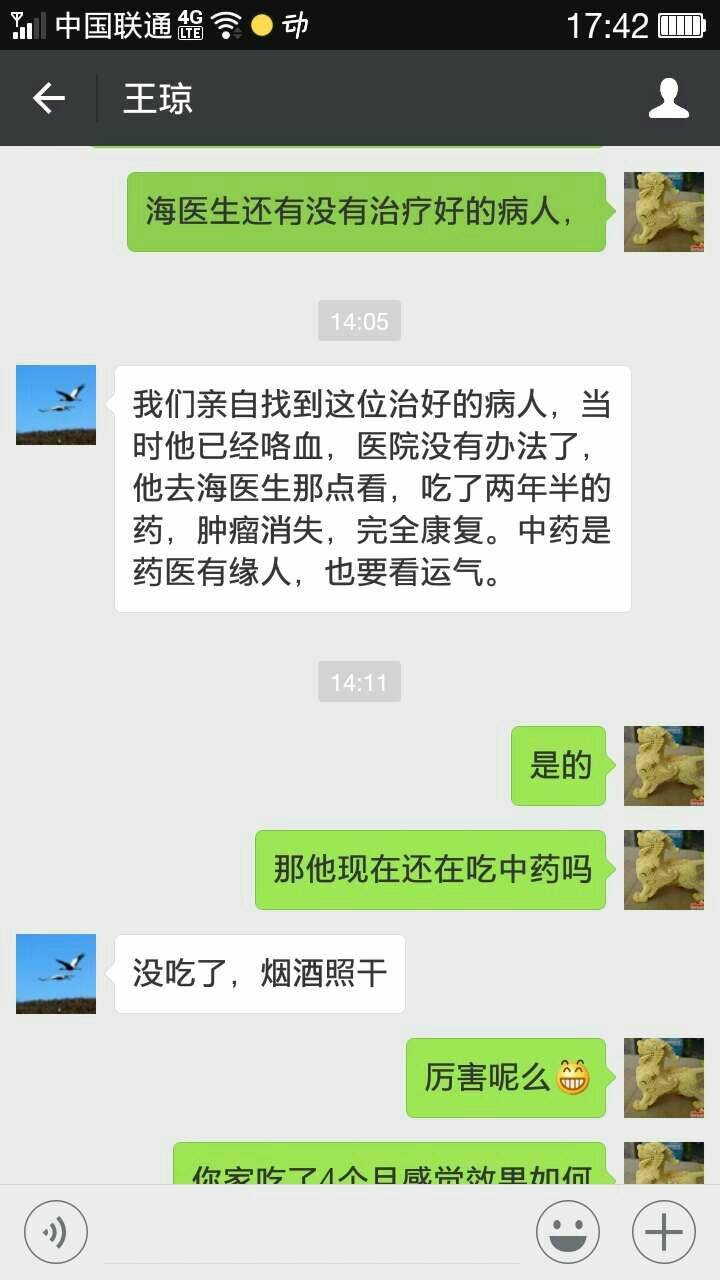Open 王琼's avatar beside 没吃了，烟酒照干
Viewport: 720px width, 1280px height.
coord(56,974)
